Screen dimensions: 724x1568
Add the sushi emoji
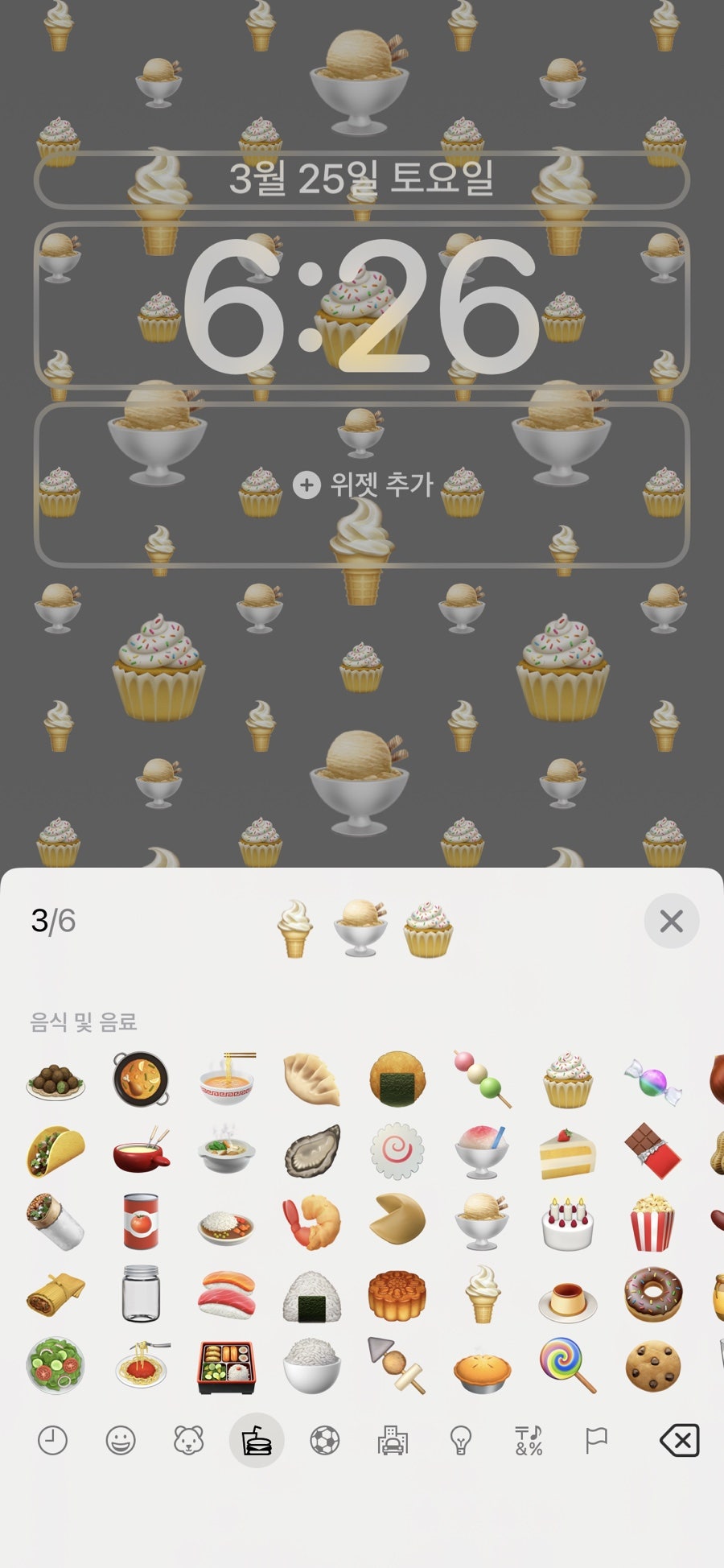[x=227, y=1294]
